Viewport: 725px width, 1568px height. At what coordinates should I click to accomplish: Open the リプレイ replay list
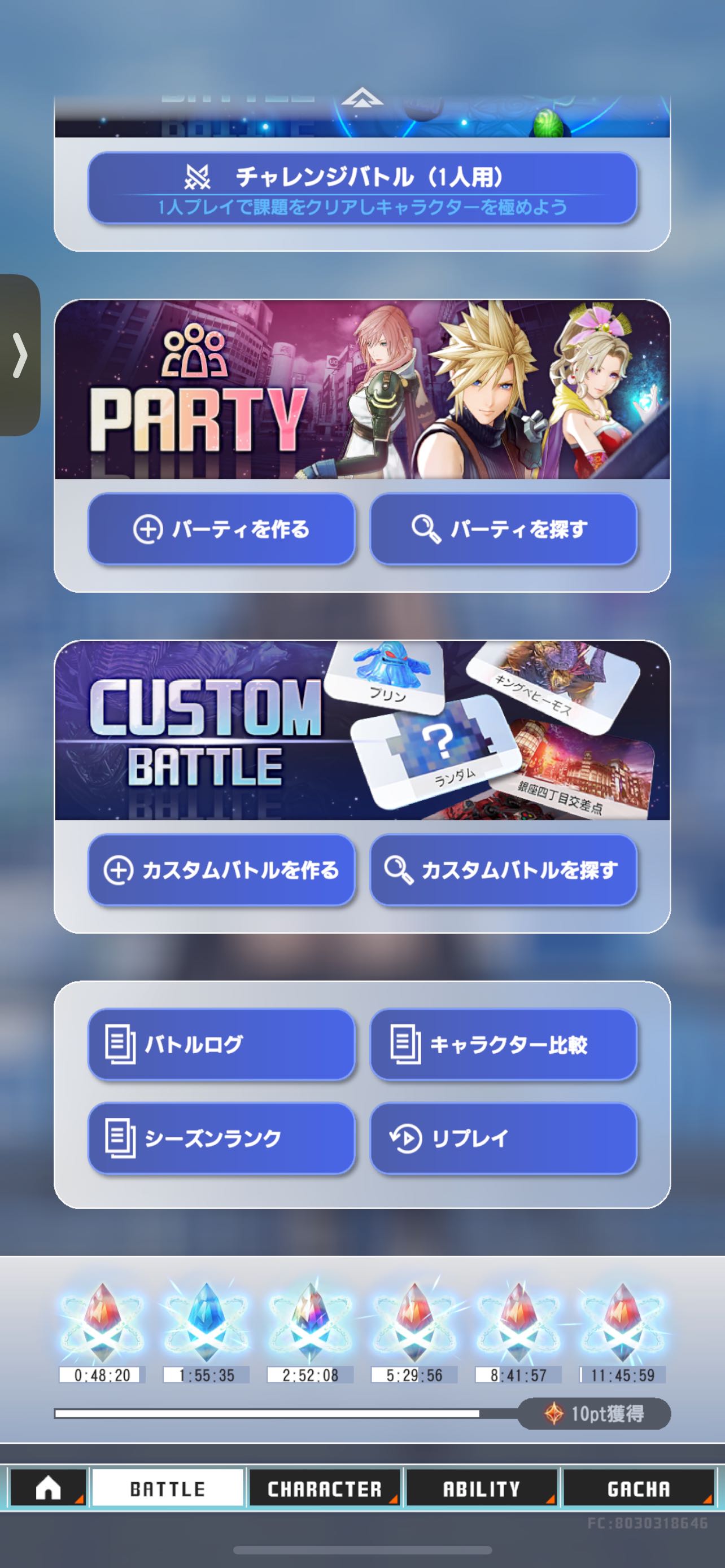[504, 1138]
